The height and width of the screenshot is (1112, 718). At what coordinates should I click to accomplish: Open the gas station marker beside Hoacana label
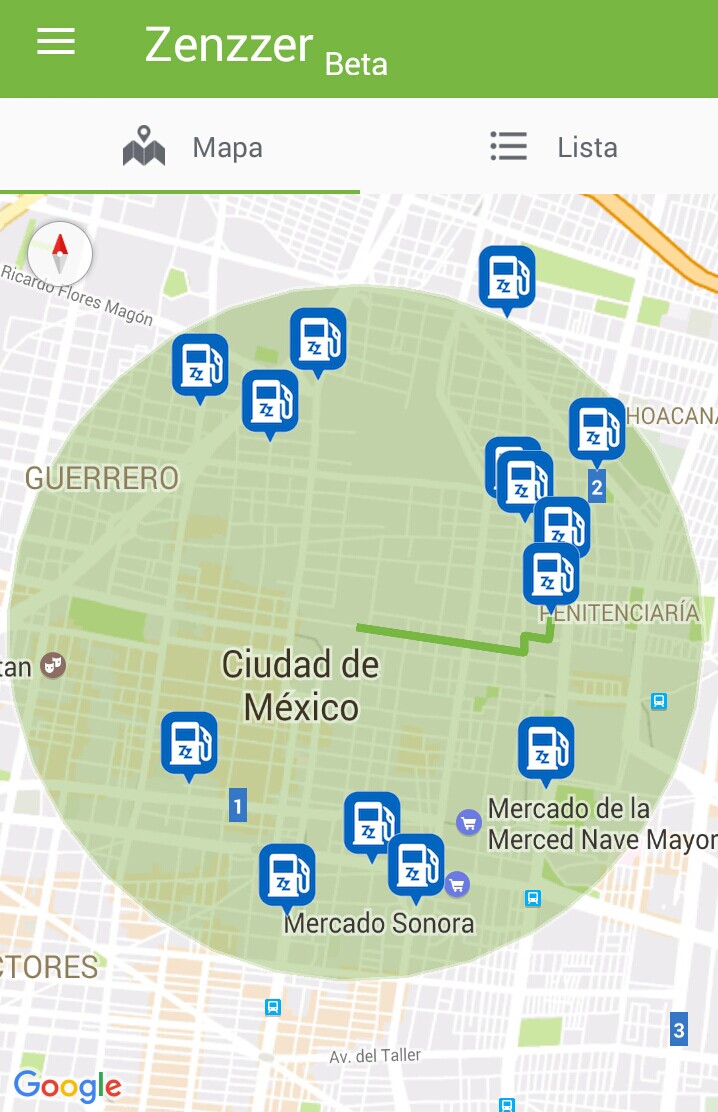(x=596, y=428)
